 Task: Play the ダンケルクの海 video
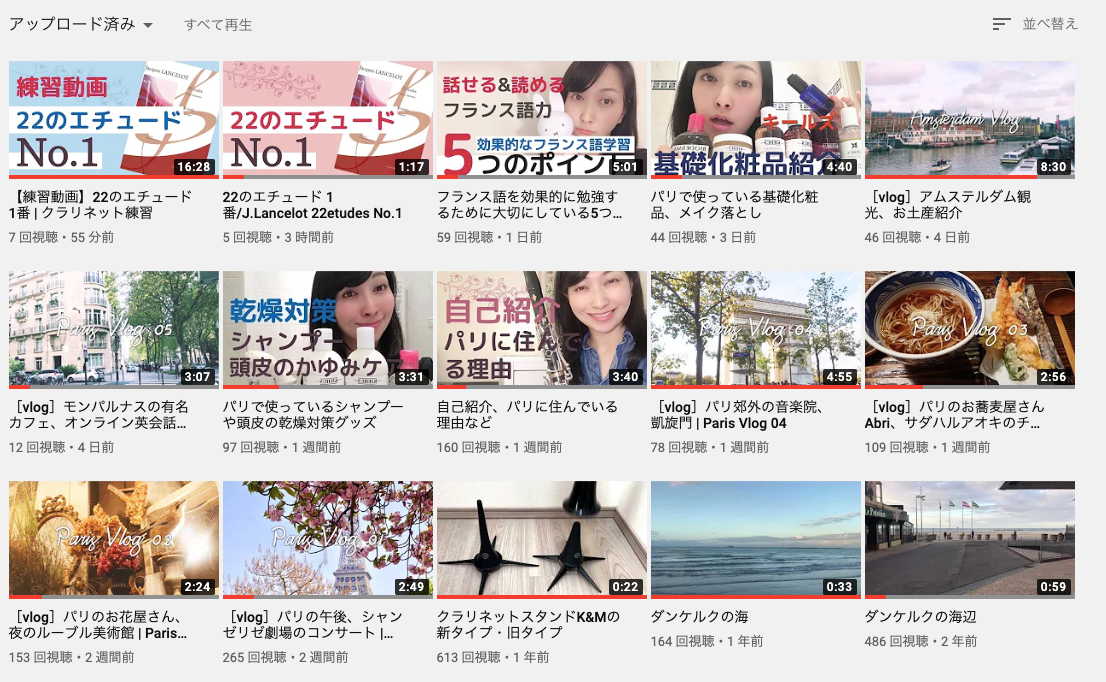click(755, 539)
